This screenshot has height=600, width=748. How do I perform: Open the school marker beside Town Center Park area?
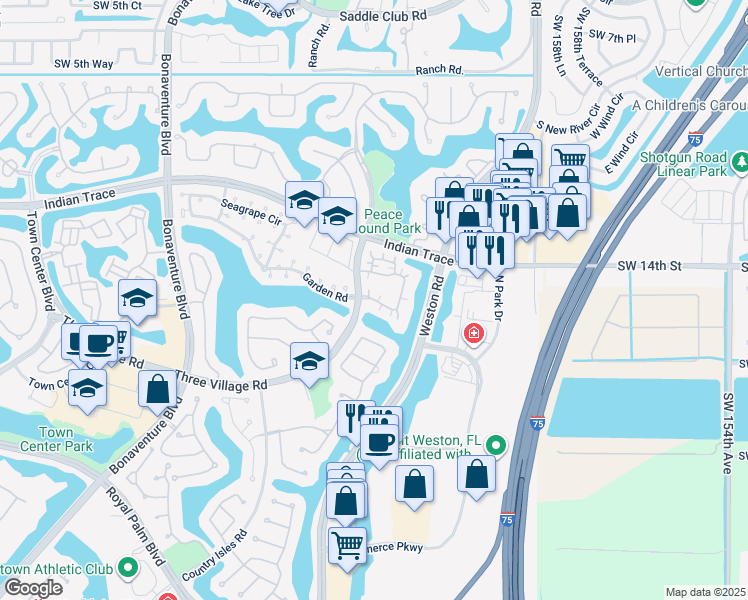tap(87, 392)
